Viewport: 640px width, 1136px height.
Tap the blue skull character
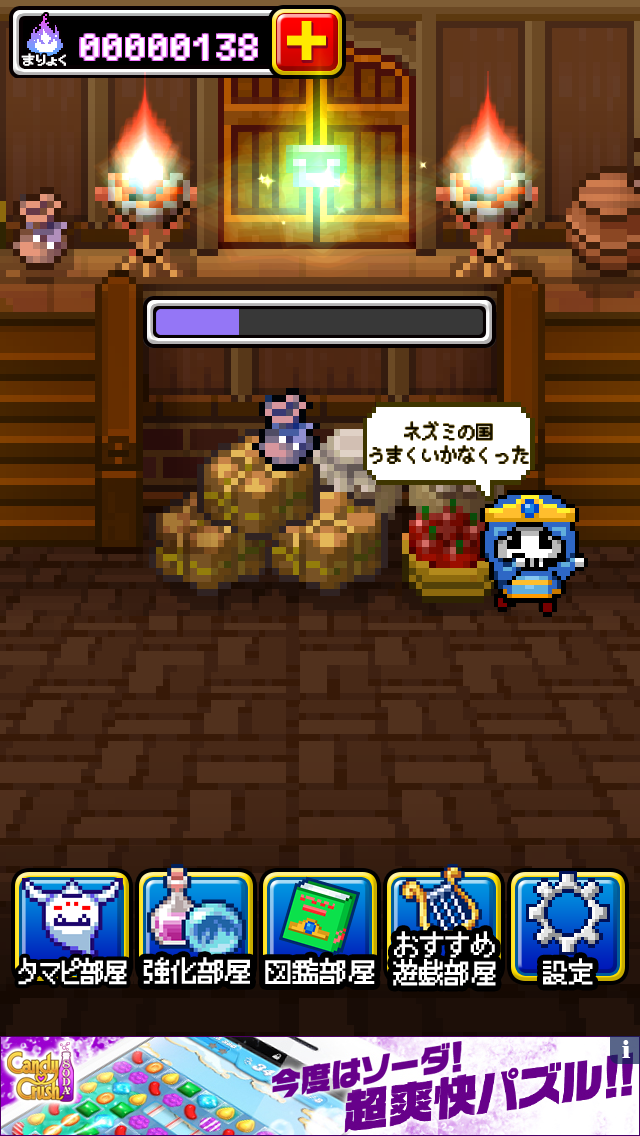coord(528,552)
